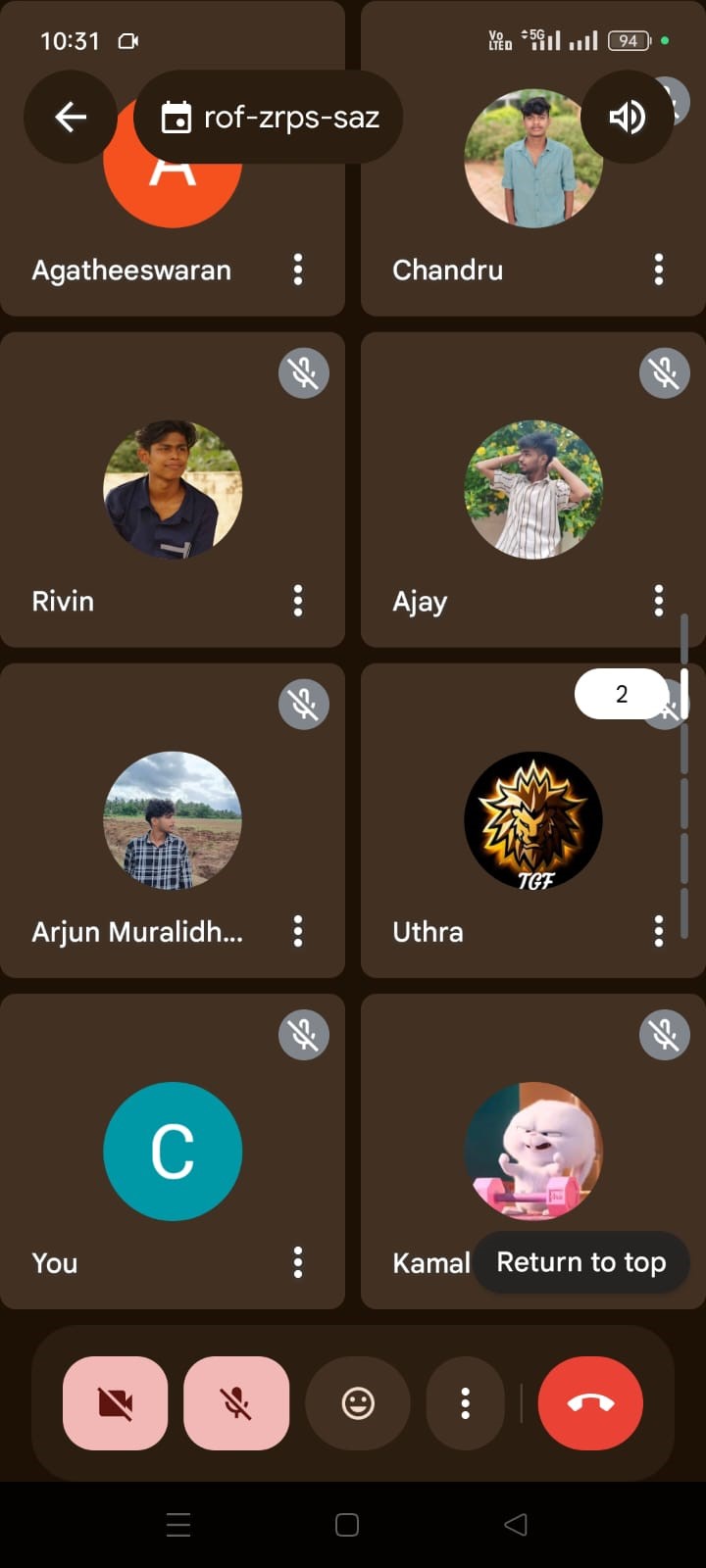The image size is (706, 1568).
Task: Send an emoji reaction
Action: (x=358, y=1403)
